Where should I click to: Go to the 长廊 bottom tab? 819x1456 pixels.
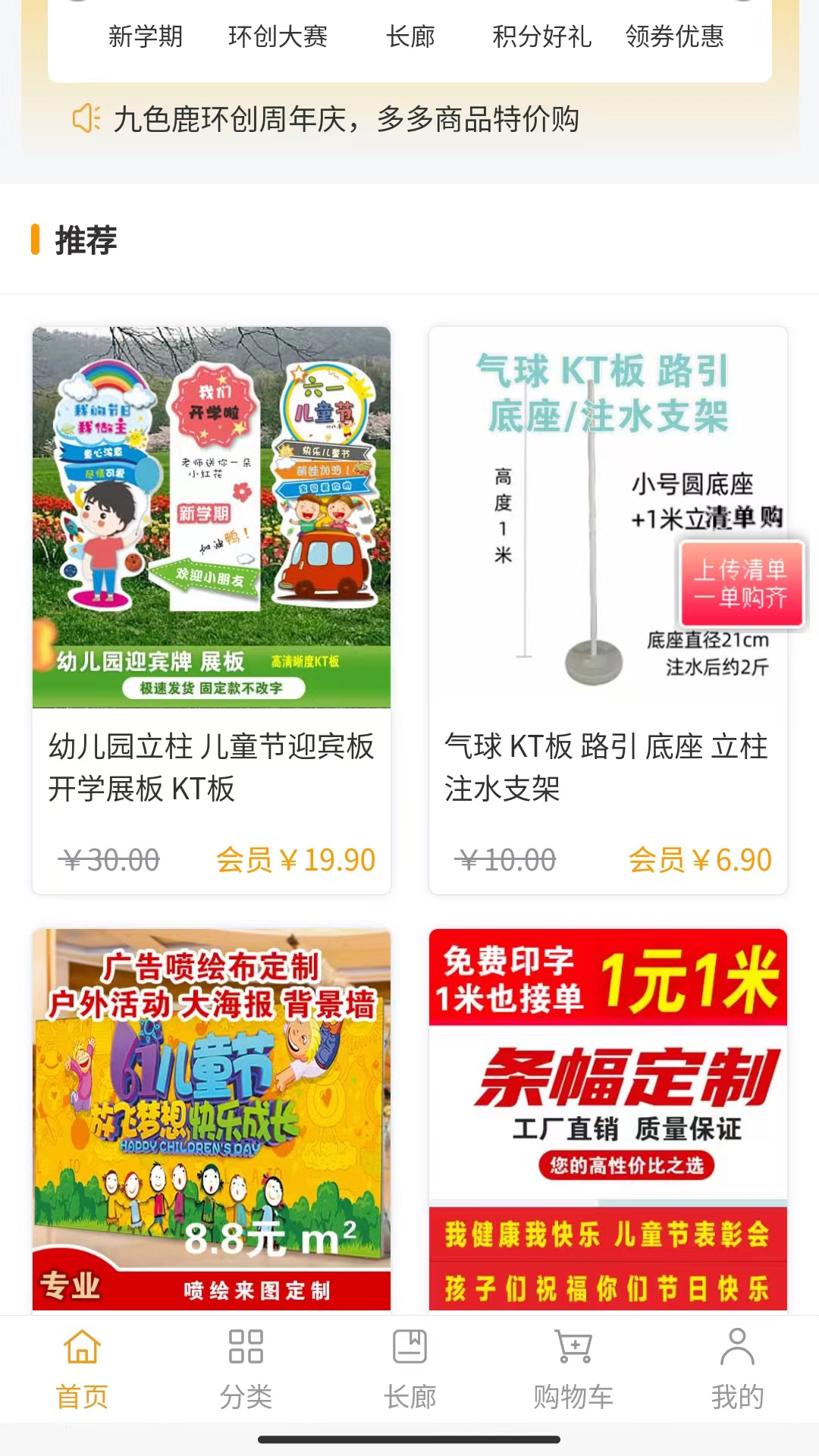pyautogui.click(x=409, y=1368)
